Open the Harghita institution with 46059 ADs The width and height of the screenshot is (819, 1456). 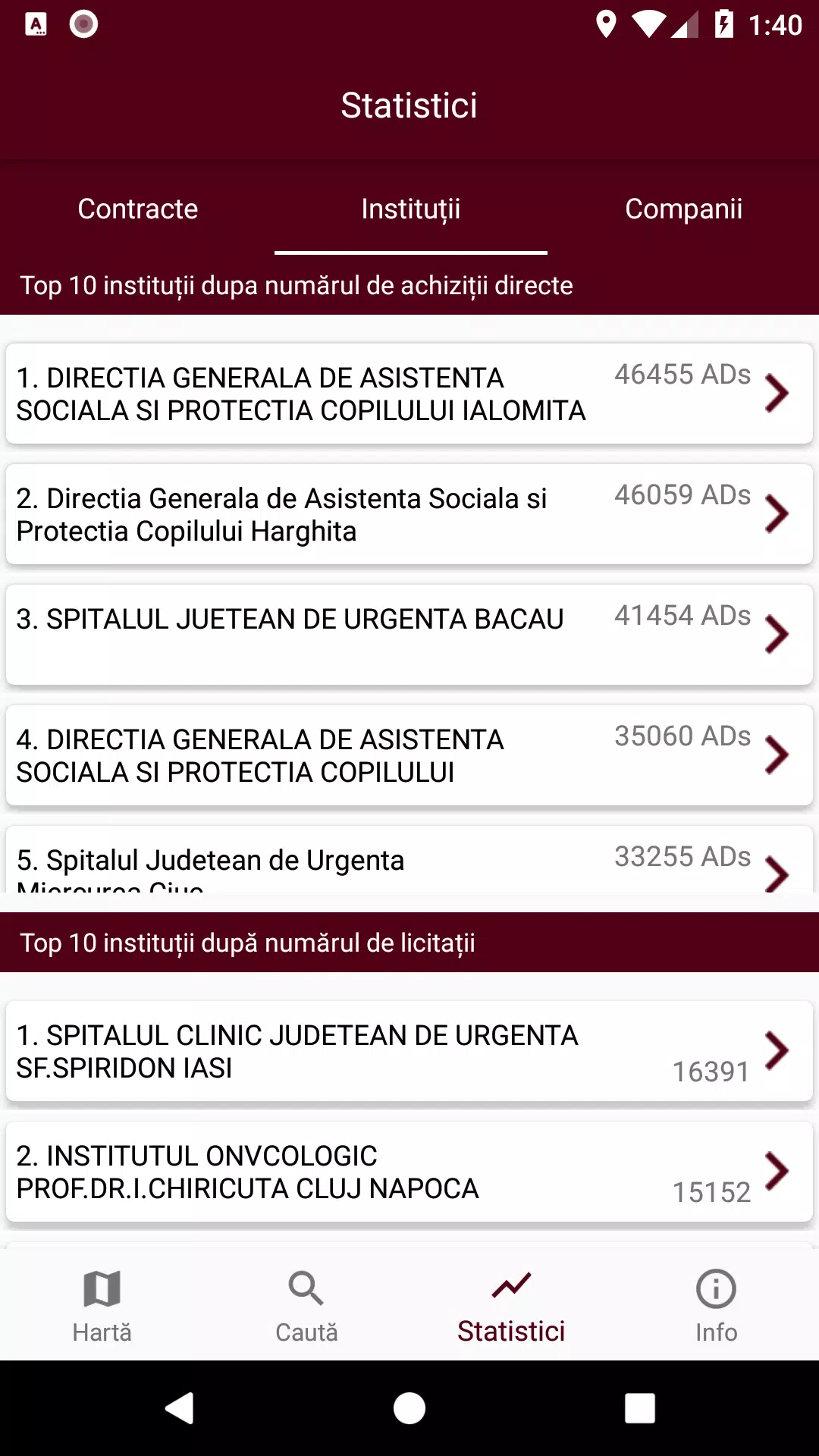coord(409,514)
